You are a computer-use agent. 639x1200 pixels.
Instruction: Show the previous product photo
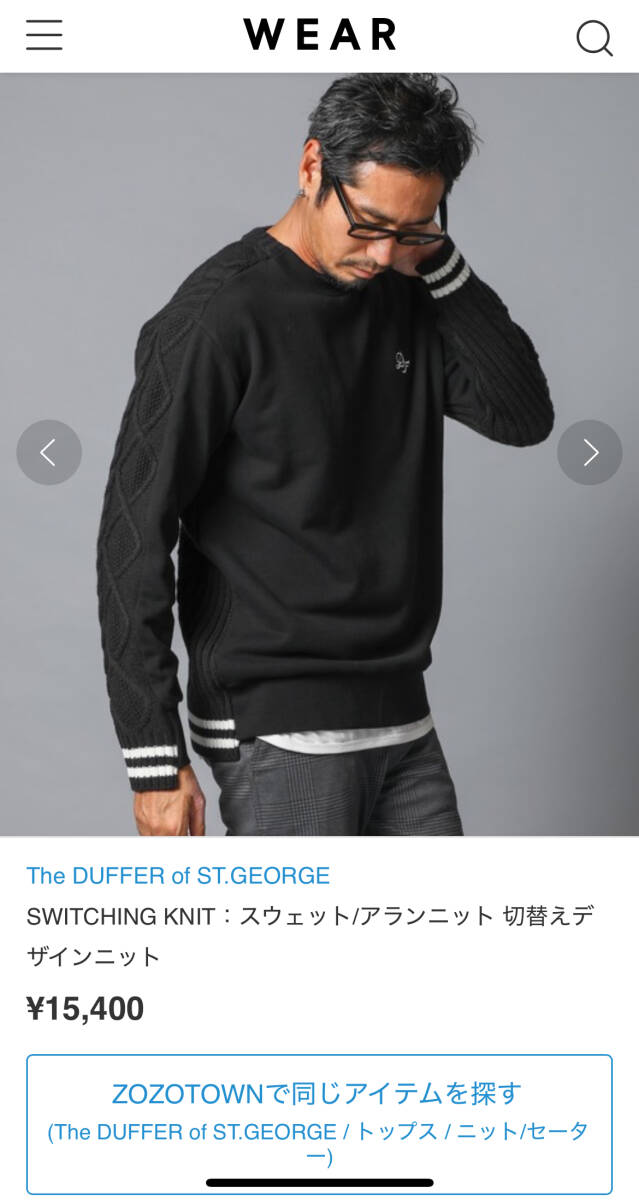click(x=48, y=453)
